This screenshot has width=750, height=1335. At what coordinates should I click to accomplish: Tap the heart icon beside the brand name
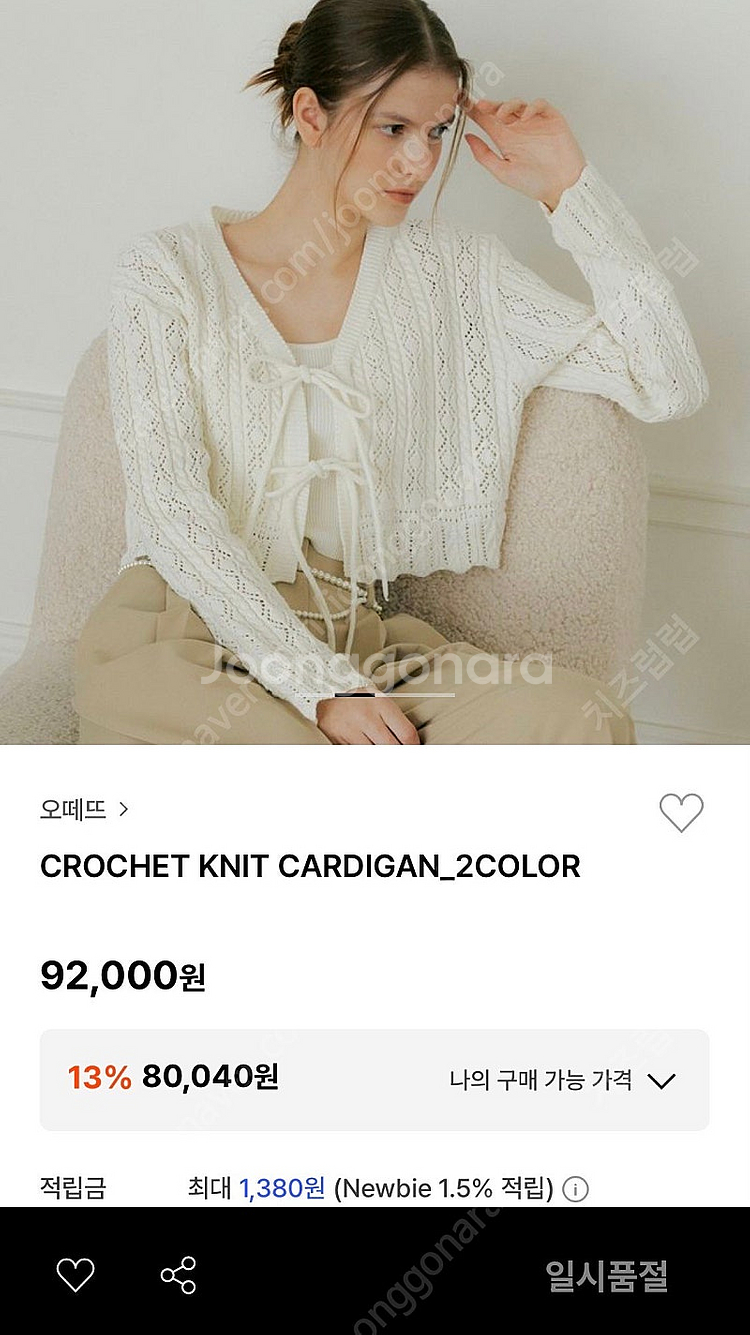point(681,813)
